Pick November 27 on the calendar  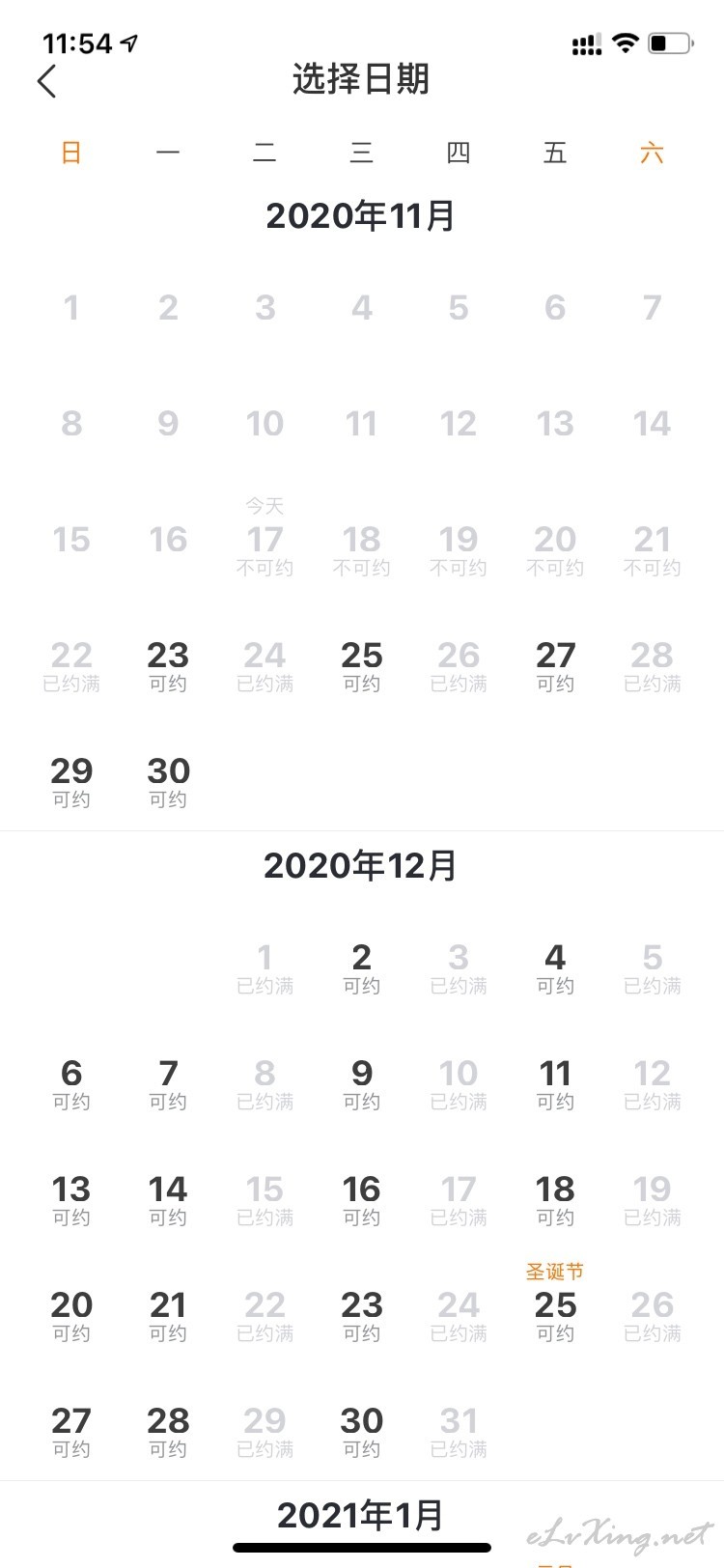point(555,667)
